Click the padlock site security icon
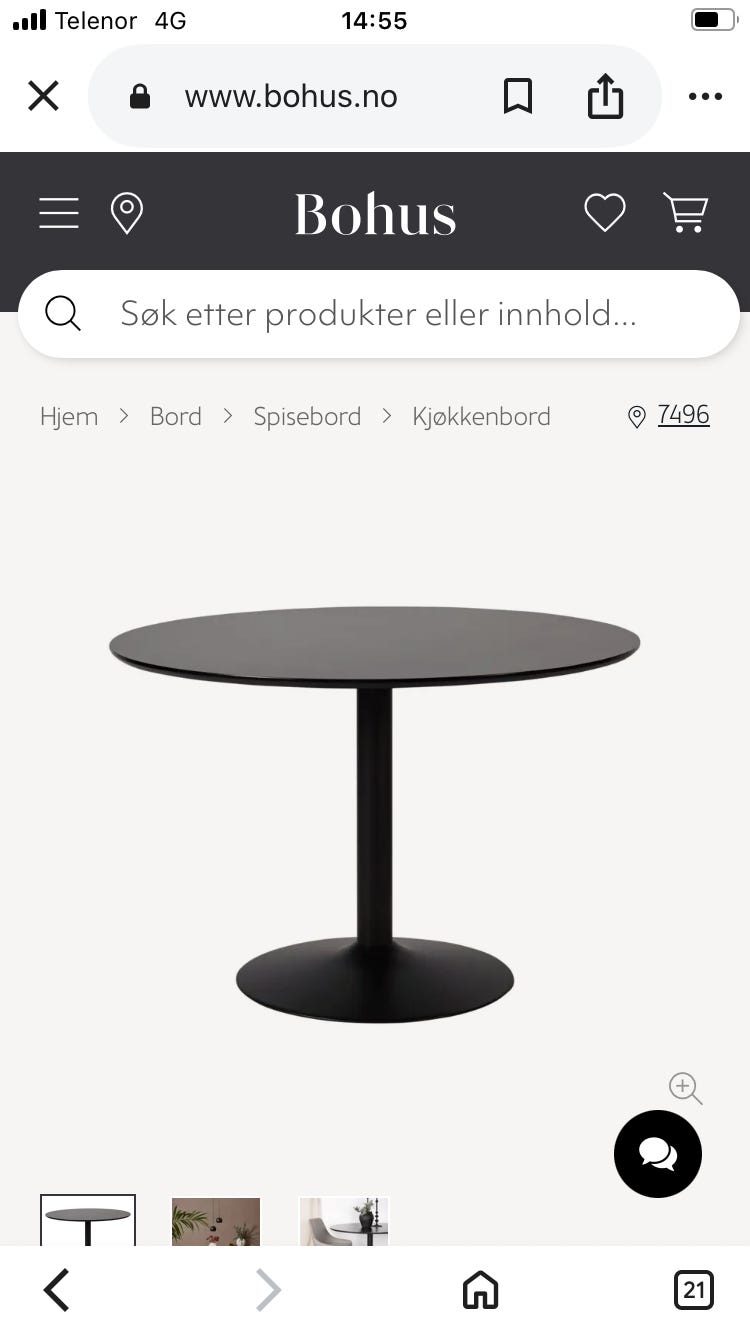 [140, 95]
